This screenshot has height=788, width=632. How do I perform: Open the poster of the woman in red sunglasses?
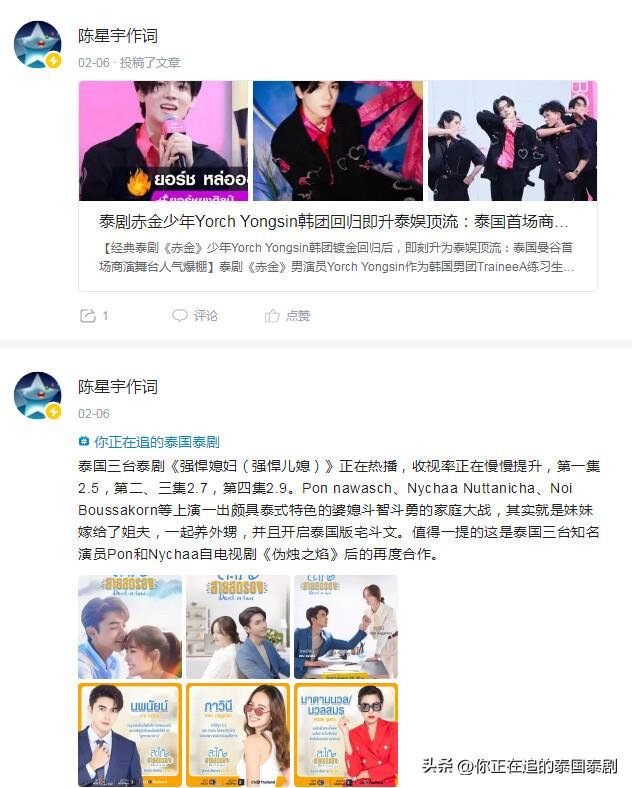[x=237, y=735]
